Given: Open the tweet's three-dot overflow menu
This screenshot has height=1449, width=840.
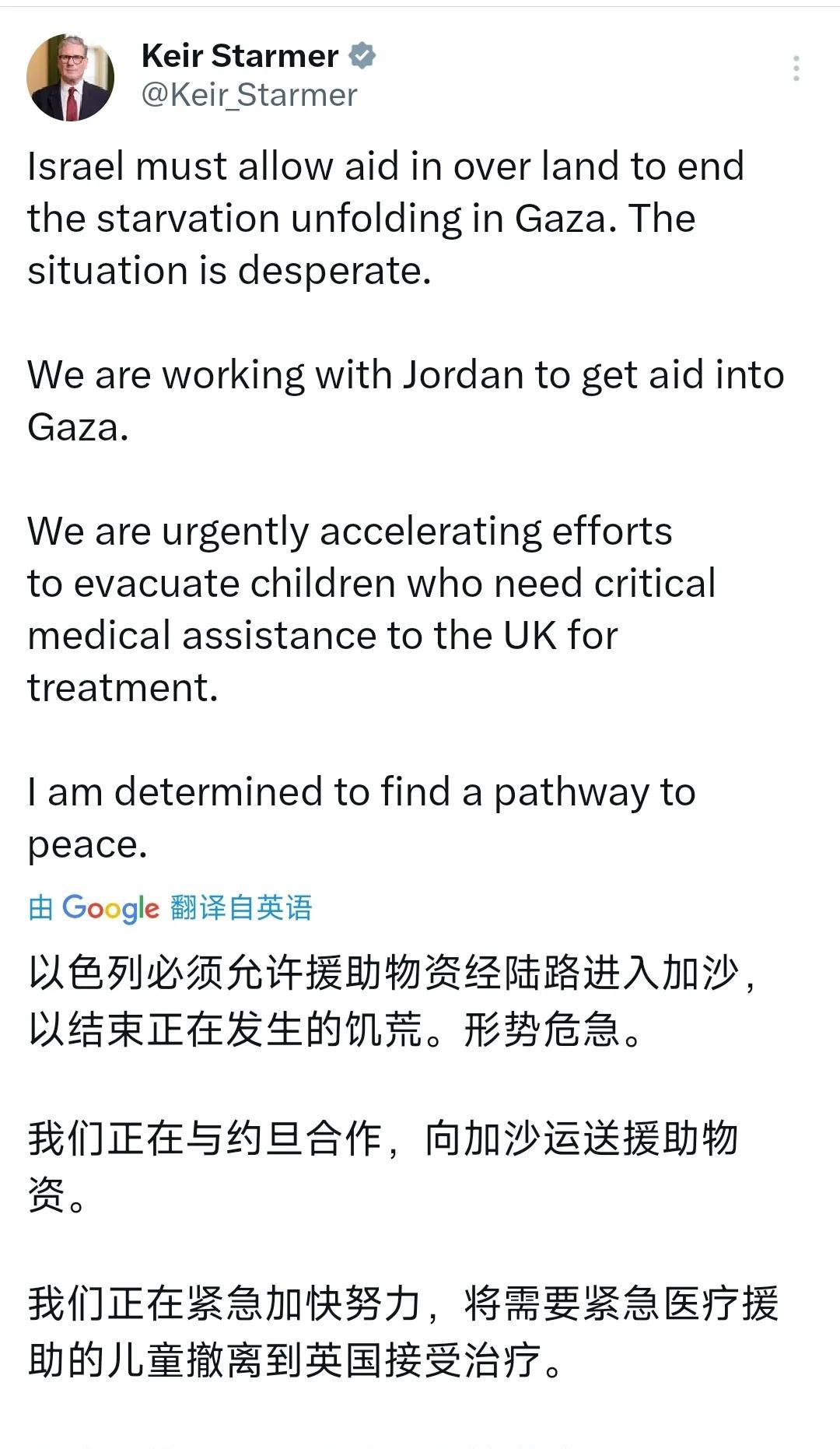Looking at the screenshot, I should pyautogui.click(x=796, y=68).
